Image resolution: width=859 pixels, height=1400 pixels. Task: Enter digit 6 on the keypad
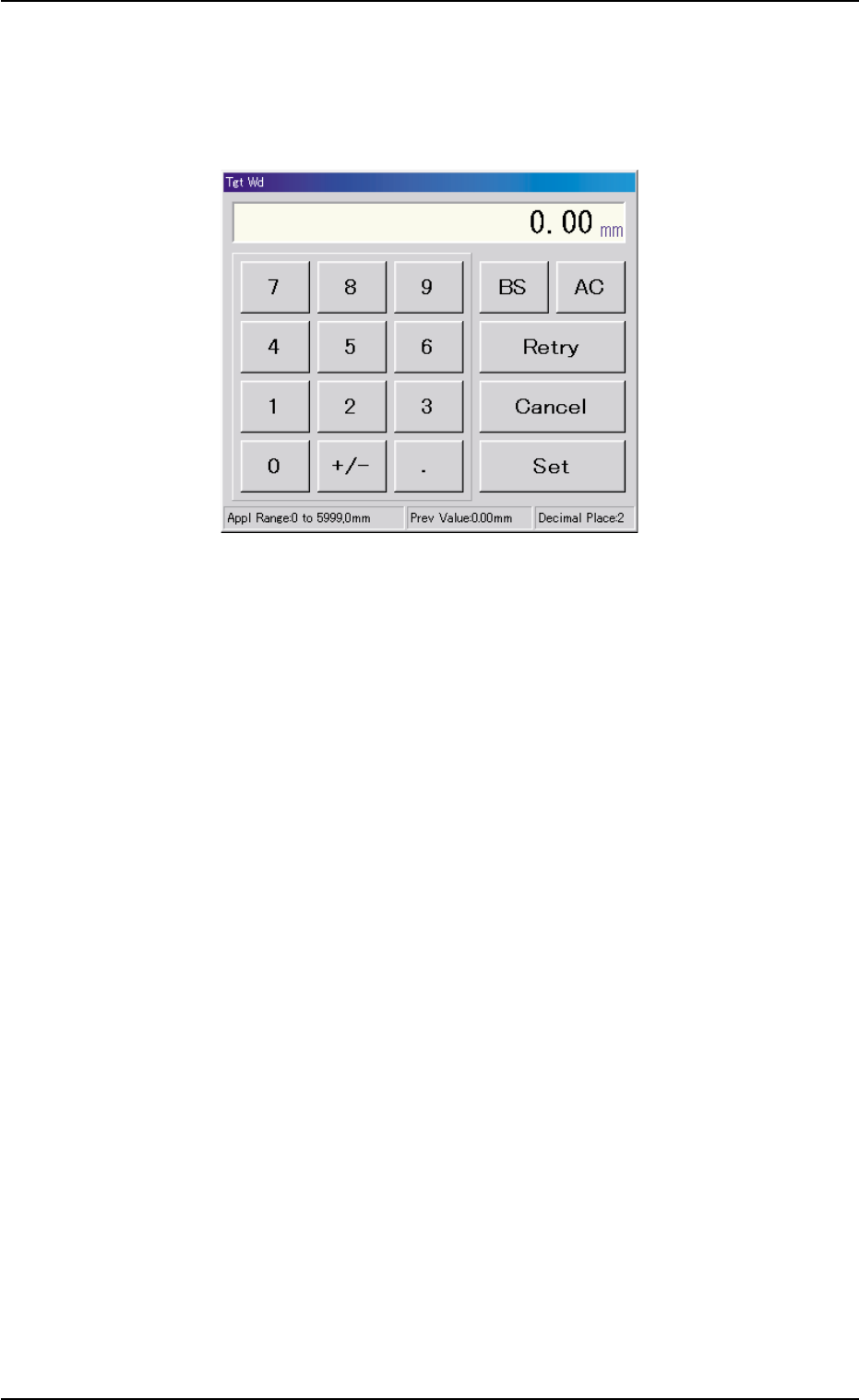[x=427, y=347]
